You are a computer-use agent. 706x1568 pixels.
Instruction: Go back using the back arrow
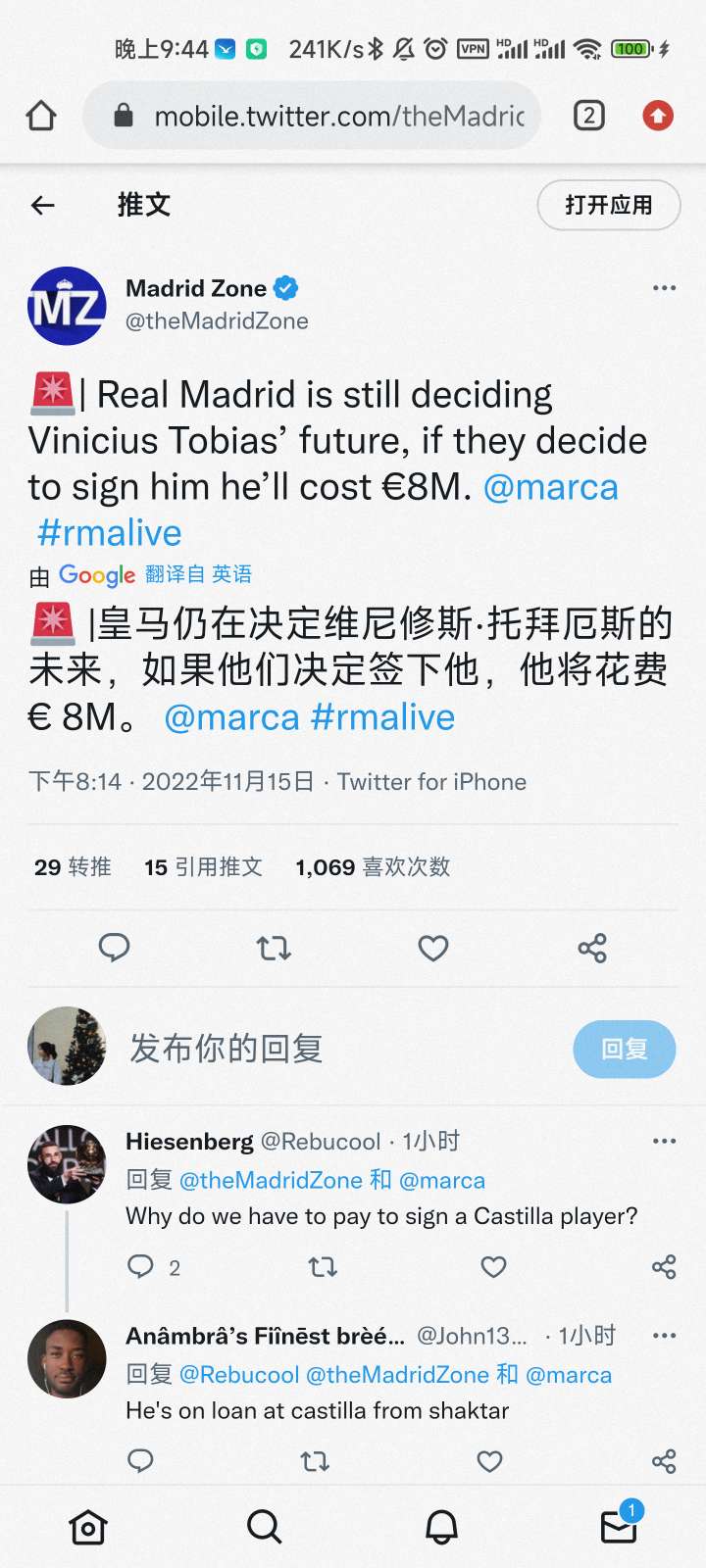pos(41,205)
